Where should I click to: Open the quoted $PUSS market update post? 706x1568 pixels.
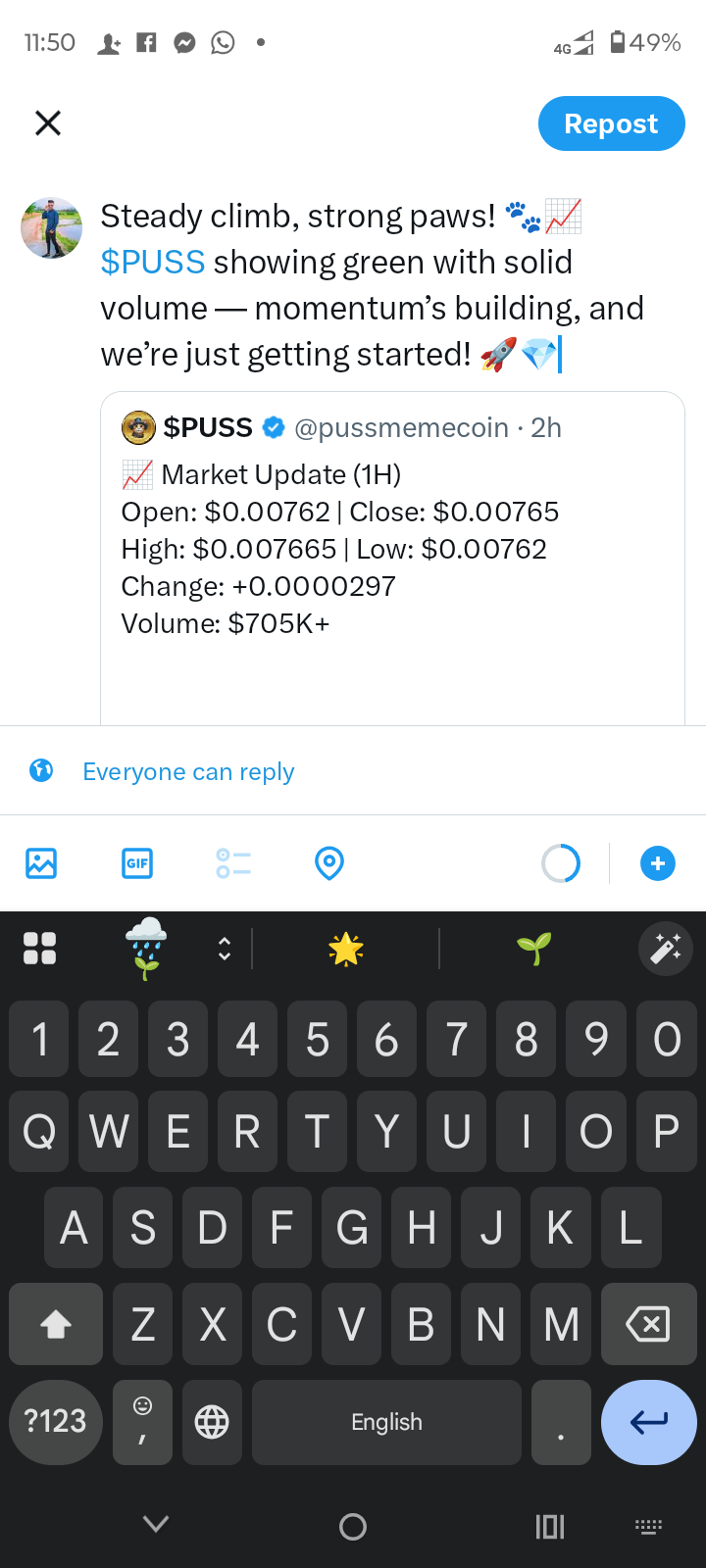pyautogui.click(x=392, y=549)
